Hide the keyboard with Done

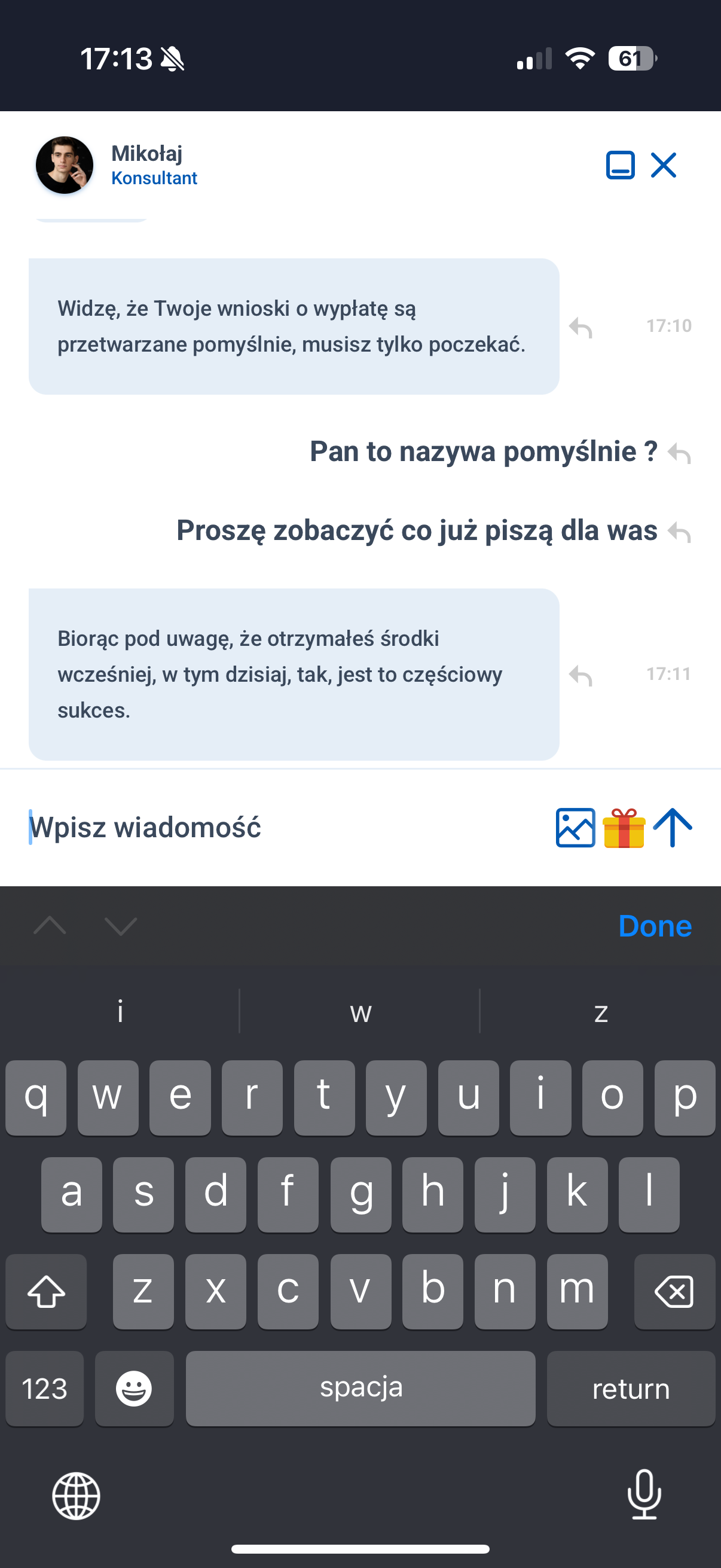655,926
